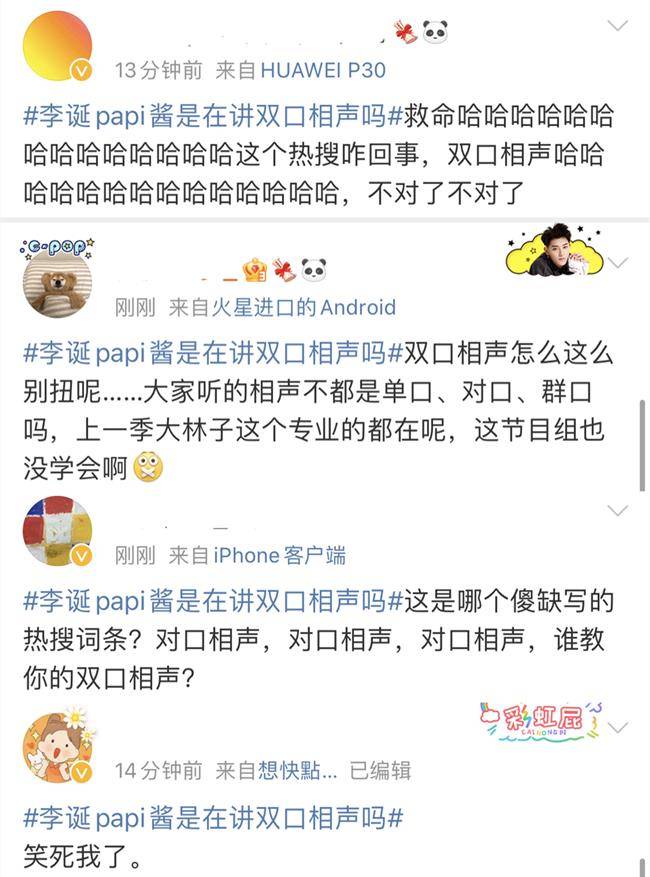650x877 pixels.
Task: Open the cartoon avatar of the 笑死我了 poster
Action: pyautogui.click(x=57, y=746)
